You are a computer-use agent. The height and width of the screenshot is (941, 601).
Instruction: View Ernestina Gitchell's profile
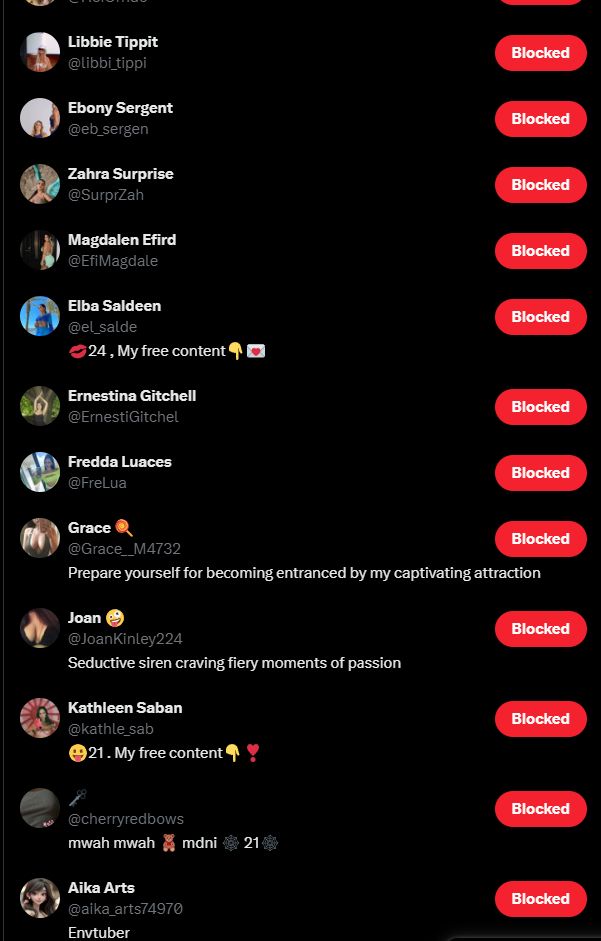[131, 396]
